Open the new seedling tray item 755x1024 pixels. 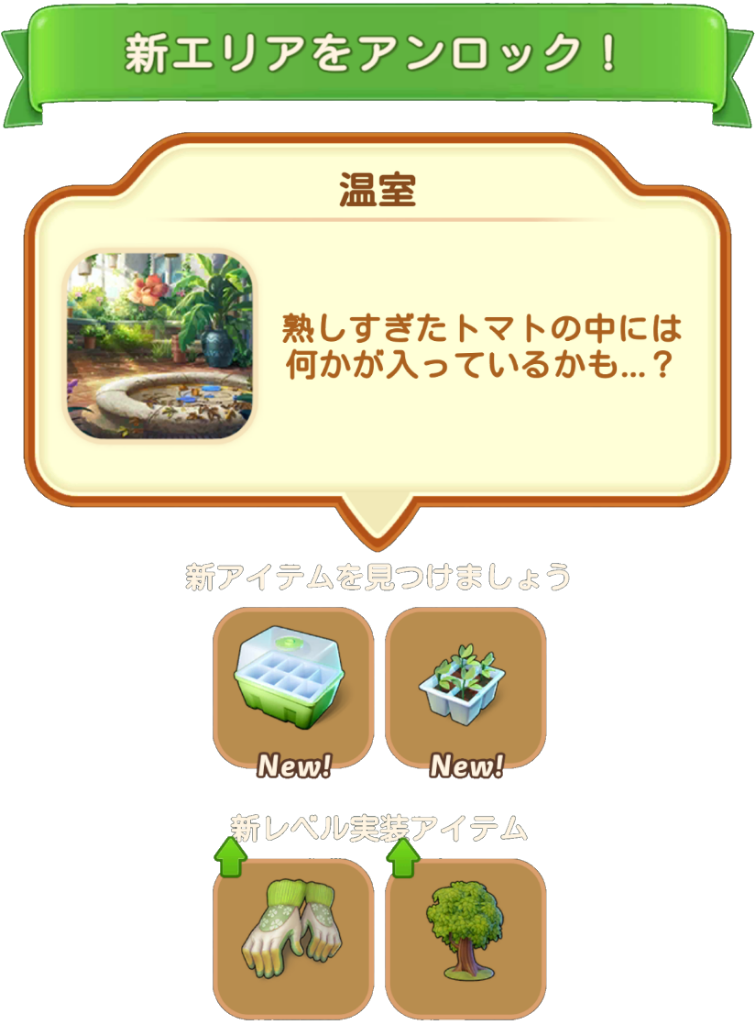coord(465,686)
